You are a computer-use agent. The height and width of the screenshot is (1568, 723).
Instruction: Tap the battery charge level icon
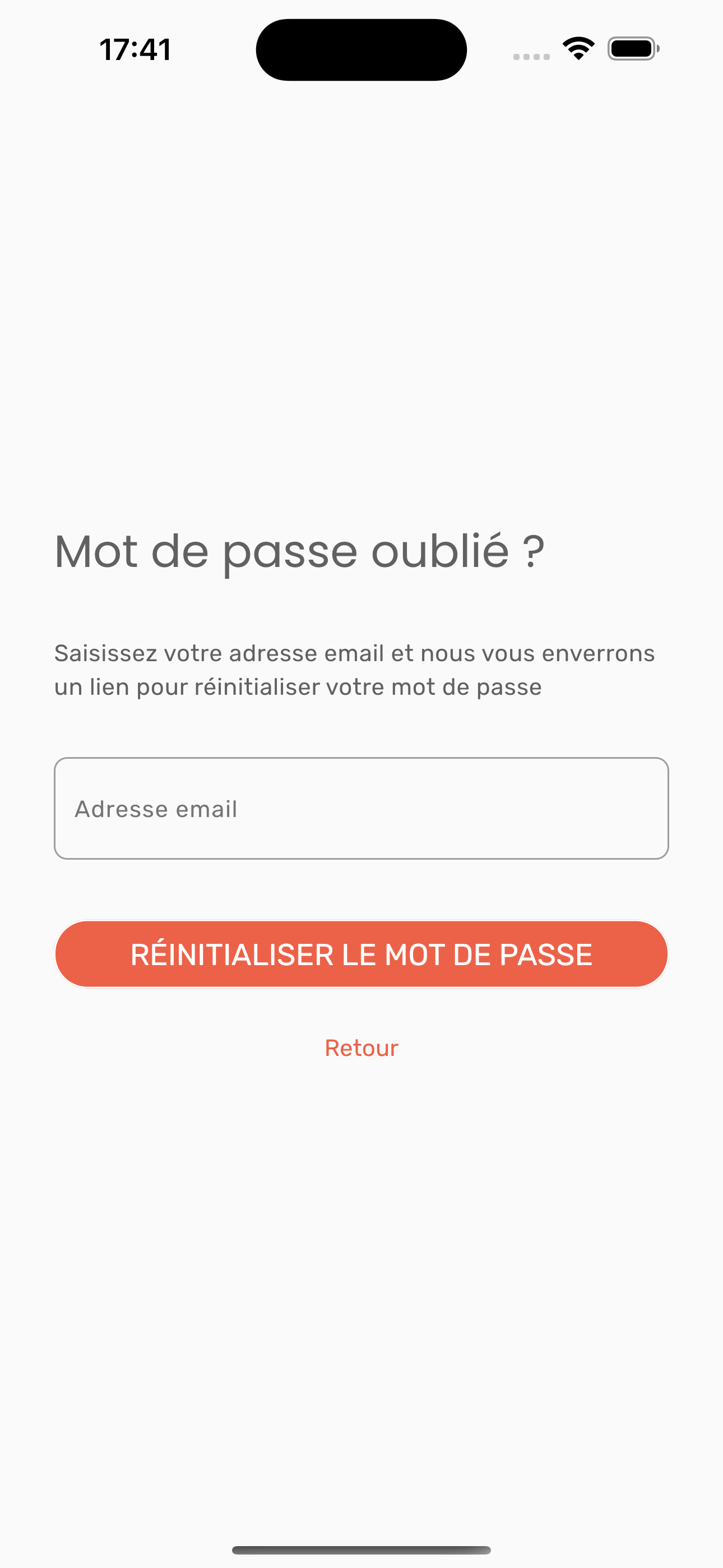[x=632, y=49]
